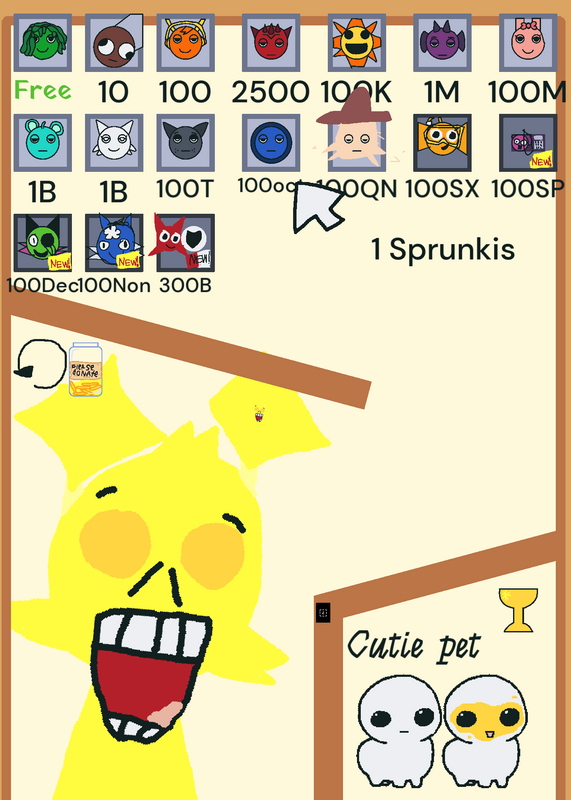Screen dimensions: 571x800
Task: Open the please donate jar
Action: [86, 369]
